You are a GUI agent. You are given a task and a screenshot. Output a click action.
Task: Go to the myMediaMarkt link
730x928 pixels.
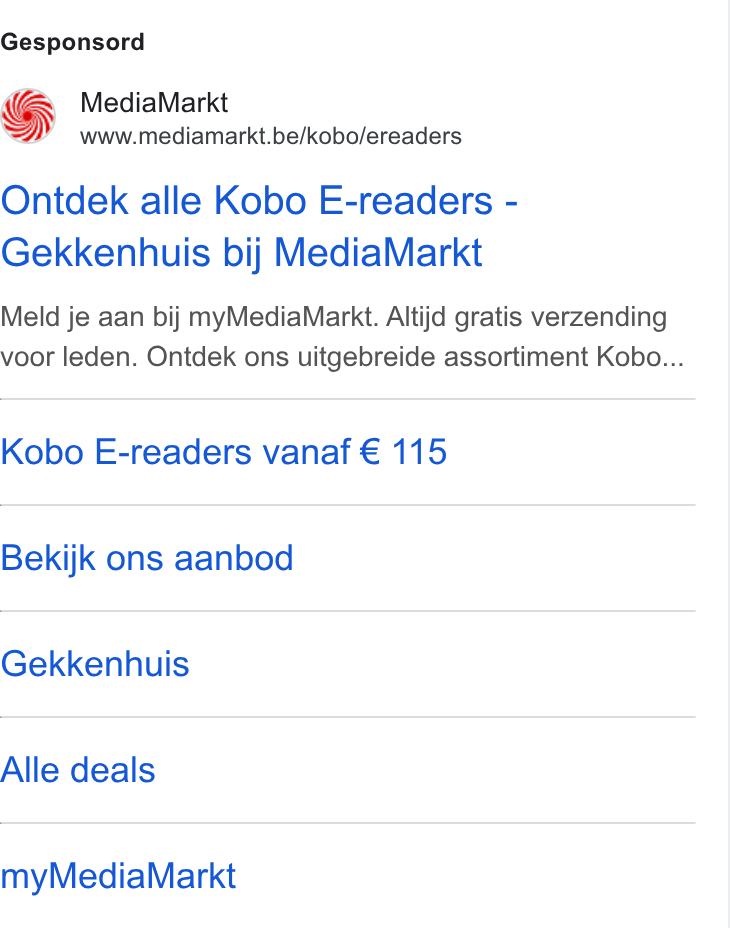coord(118,877)
